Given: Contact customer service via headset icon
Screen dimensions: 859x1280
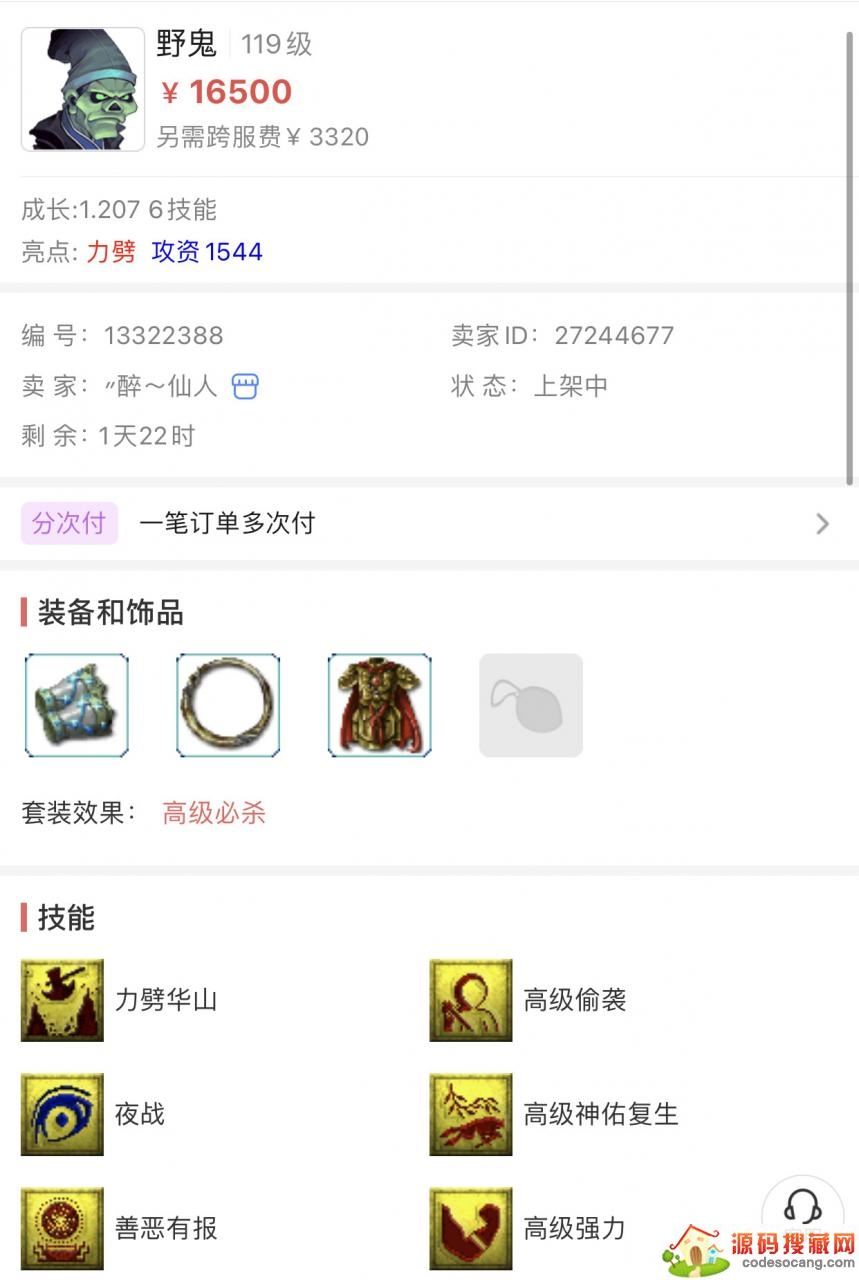Looking at the screenshot, I should pyautogui.click(x=802, y=1207).
